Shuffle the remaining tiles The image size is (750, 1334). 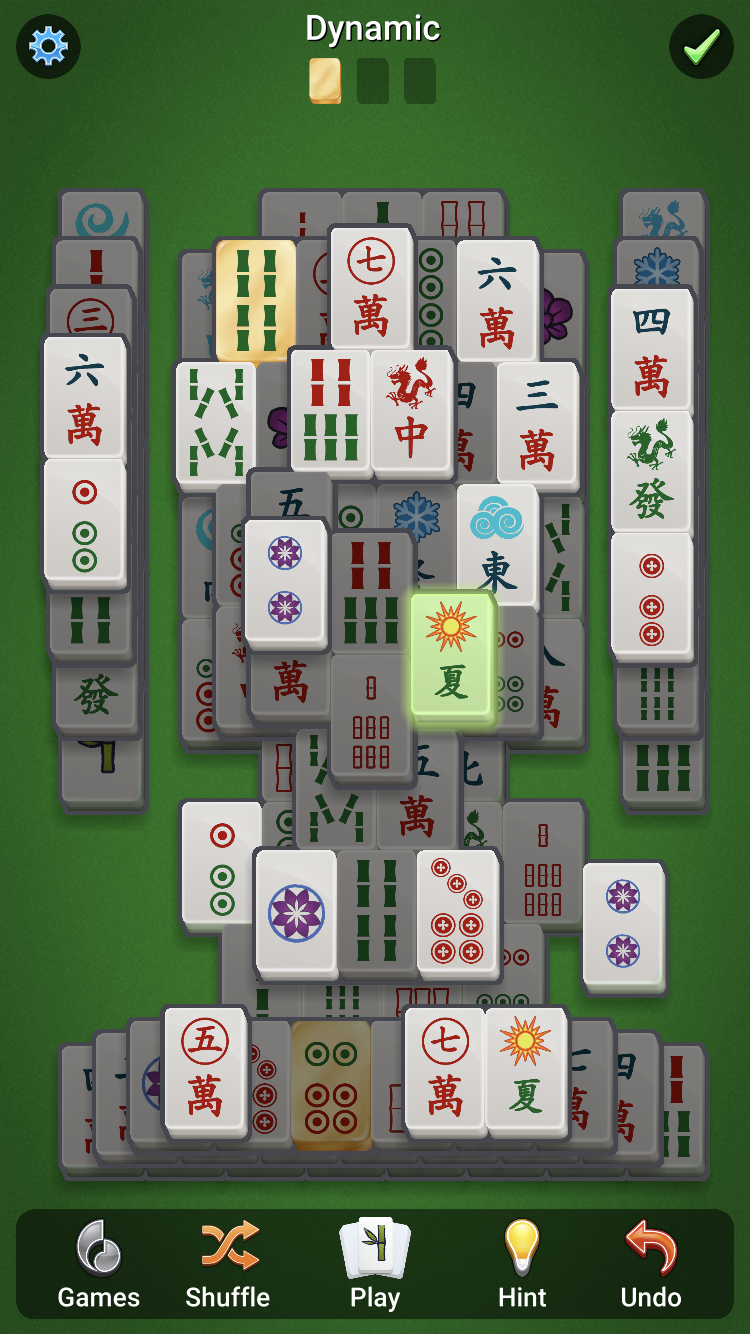click(x=228, y=1264)
